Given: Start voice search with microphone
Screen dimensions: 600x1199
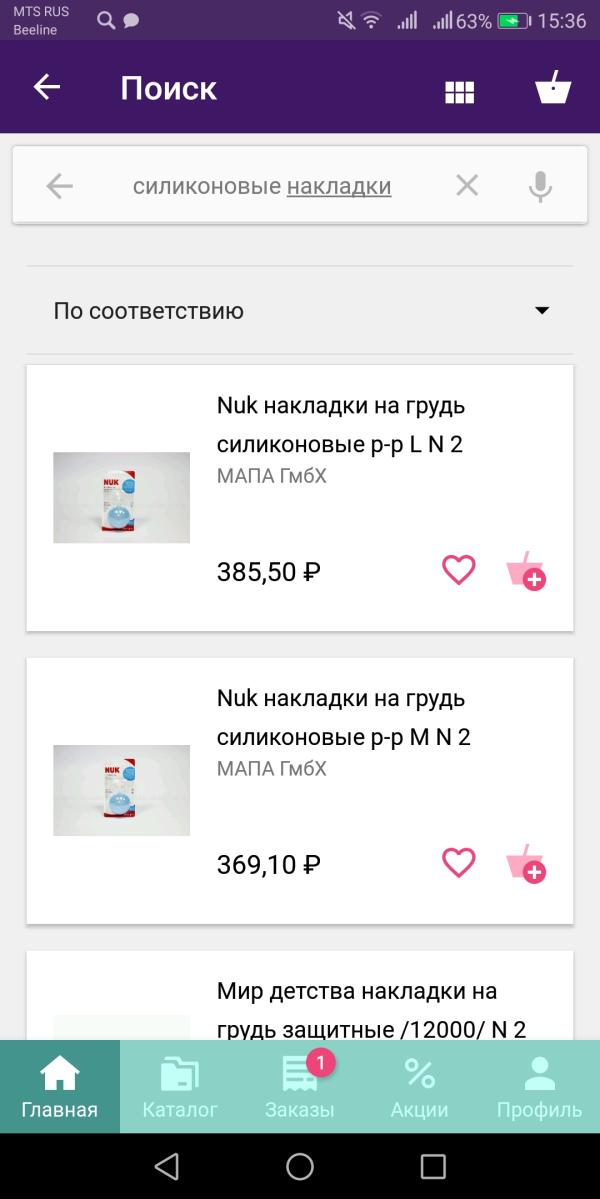Looking at the screenshot, I should pos(540,186).
